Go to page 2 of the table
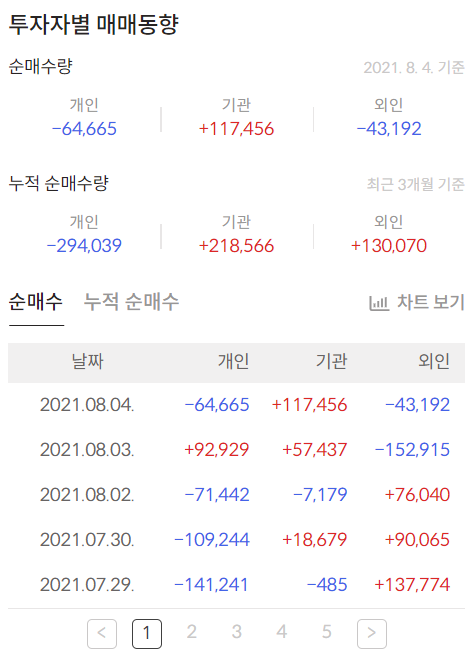 coord(191,632)
